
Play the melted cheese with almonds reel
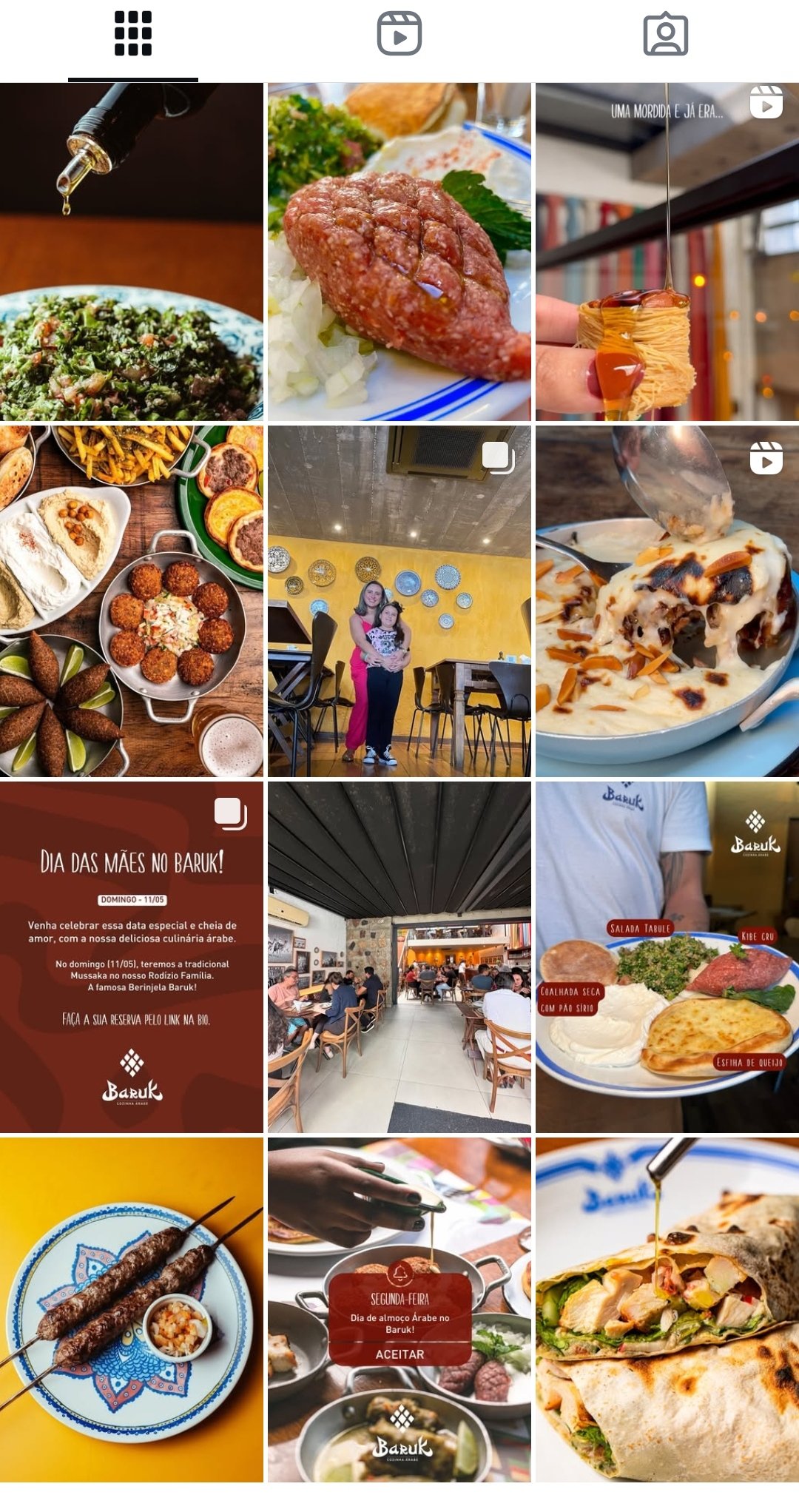[x=667, y=601]
